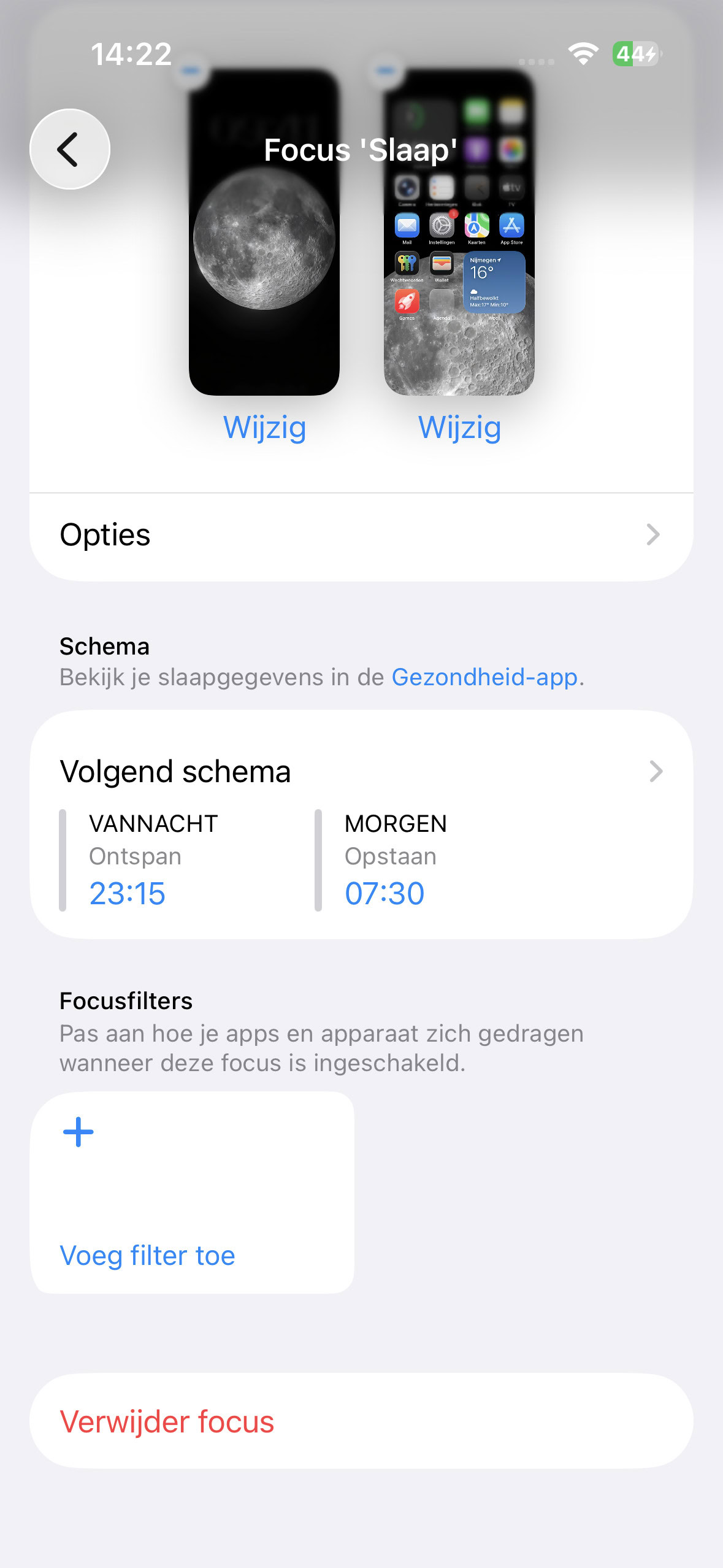Tap Wijzig under the home screen preview

pyautogui.click(x=459, y=428)
